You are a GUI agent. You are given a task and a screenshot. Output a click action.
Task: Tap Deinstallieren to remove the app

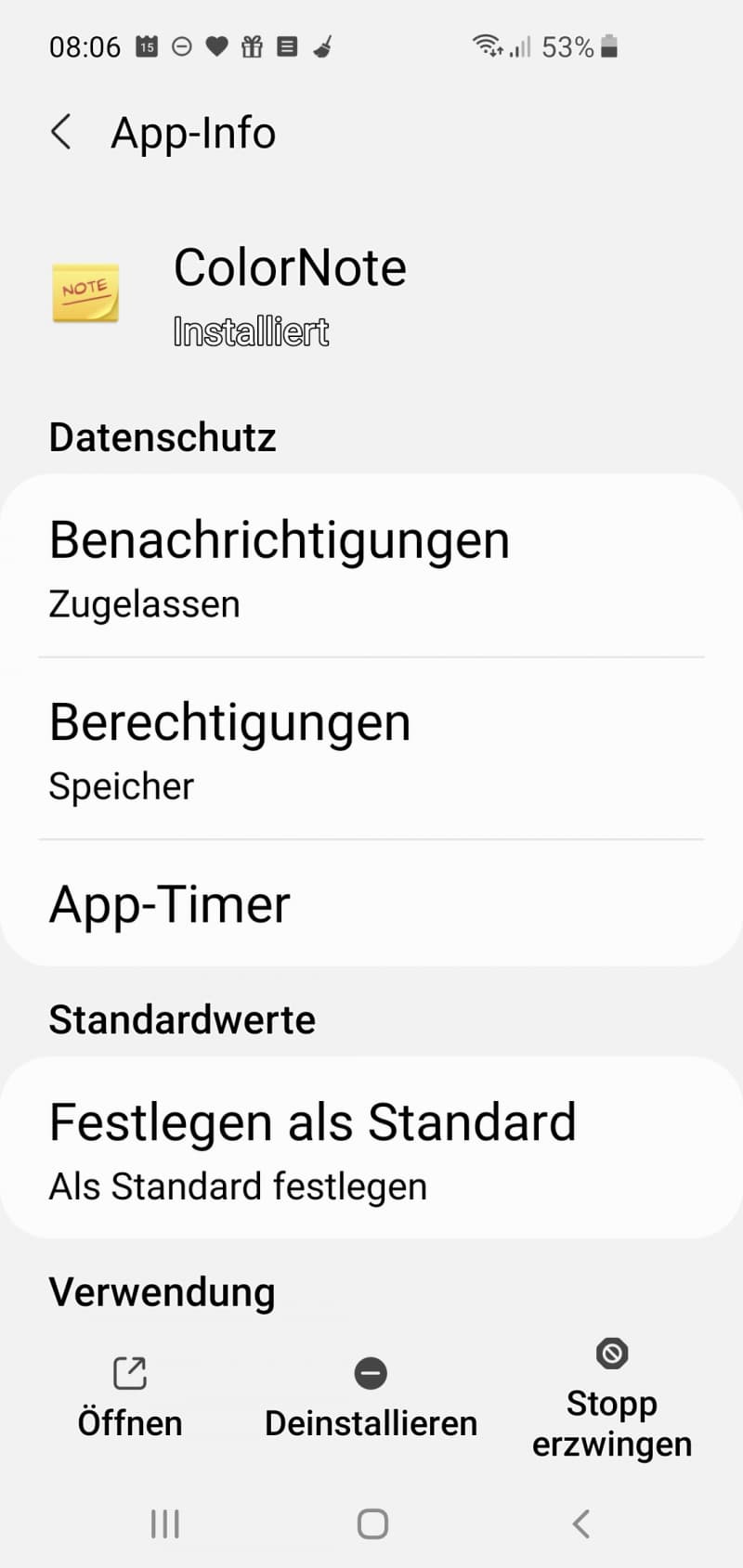[x=371, y=1397]
